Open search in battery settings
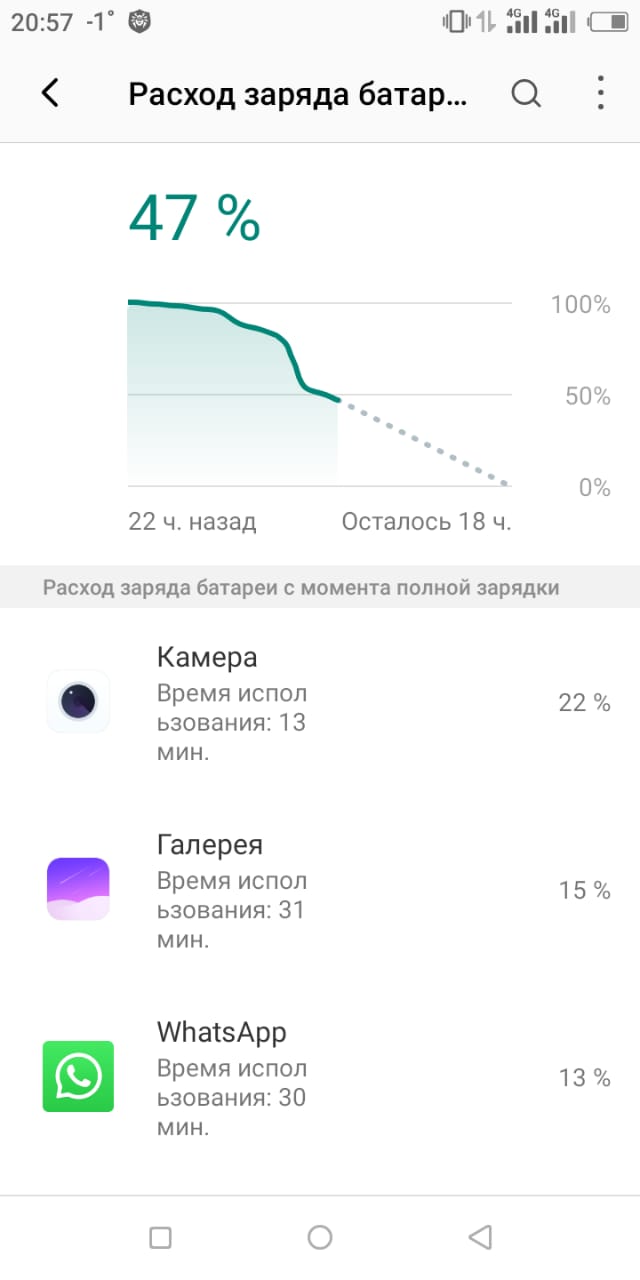This screenshot has height=1280, width=640. pyautogui.click(x=526, y=94)
